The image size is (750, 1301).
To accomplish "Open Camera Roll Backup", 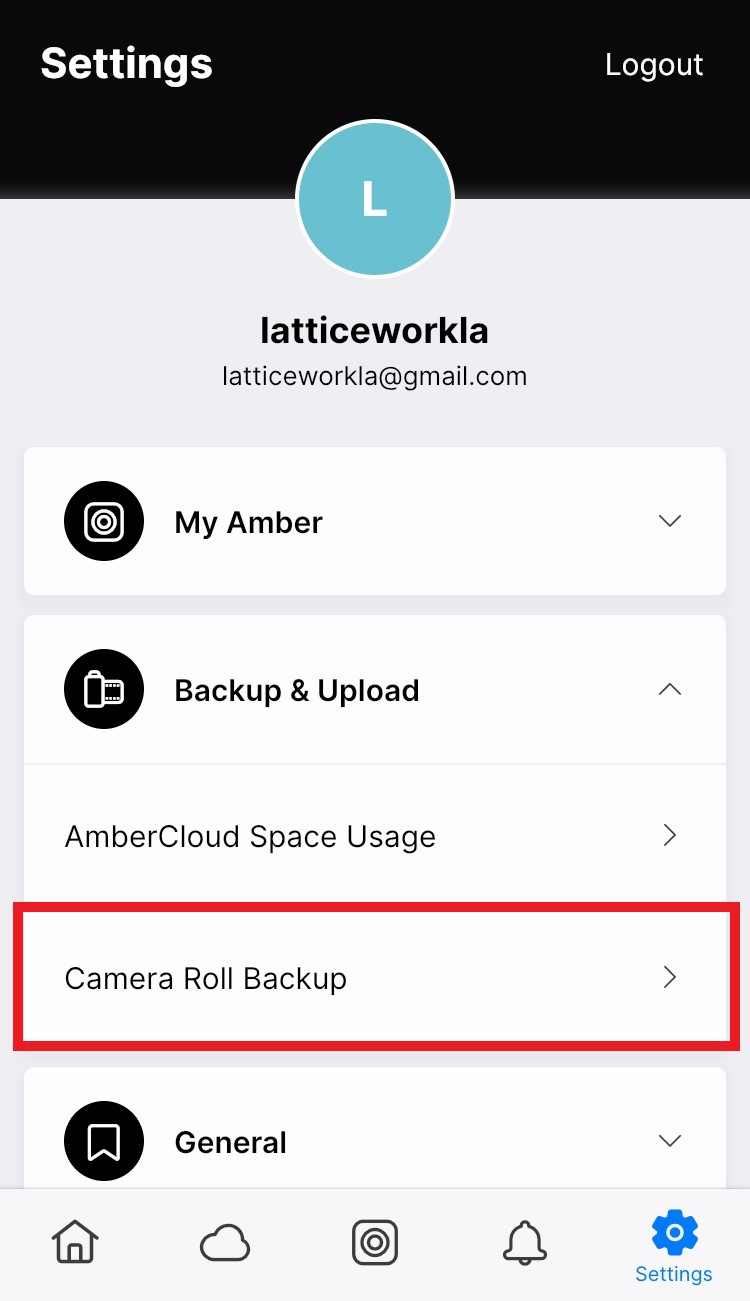I will [x=375, y=977].
